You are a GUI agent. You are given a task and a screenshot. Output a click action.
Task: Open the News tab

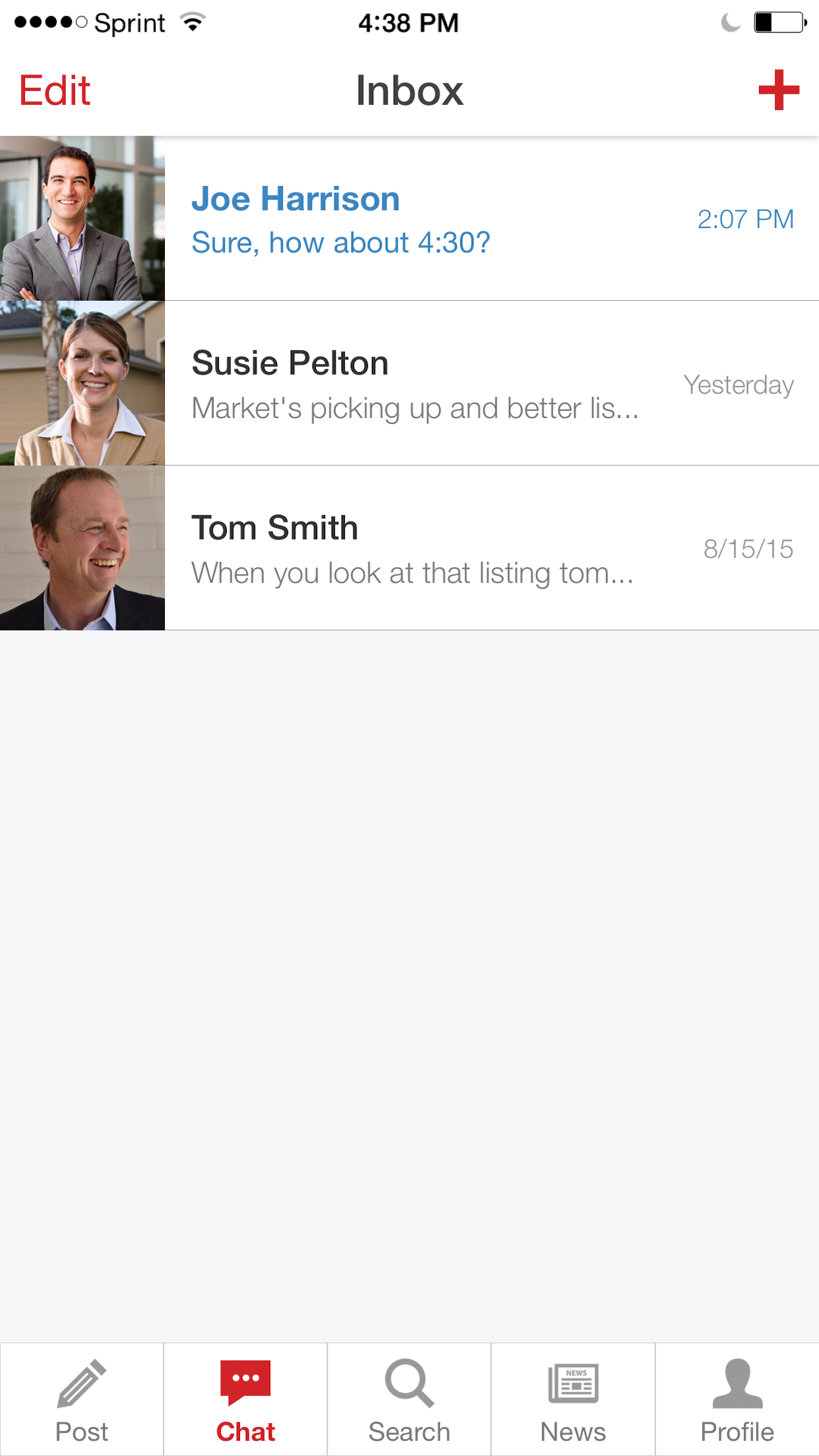pyautogui.click(x=573, y=1399)
